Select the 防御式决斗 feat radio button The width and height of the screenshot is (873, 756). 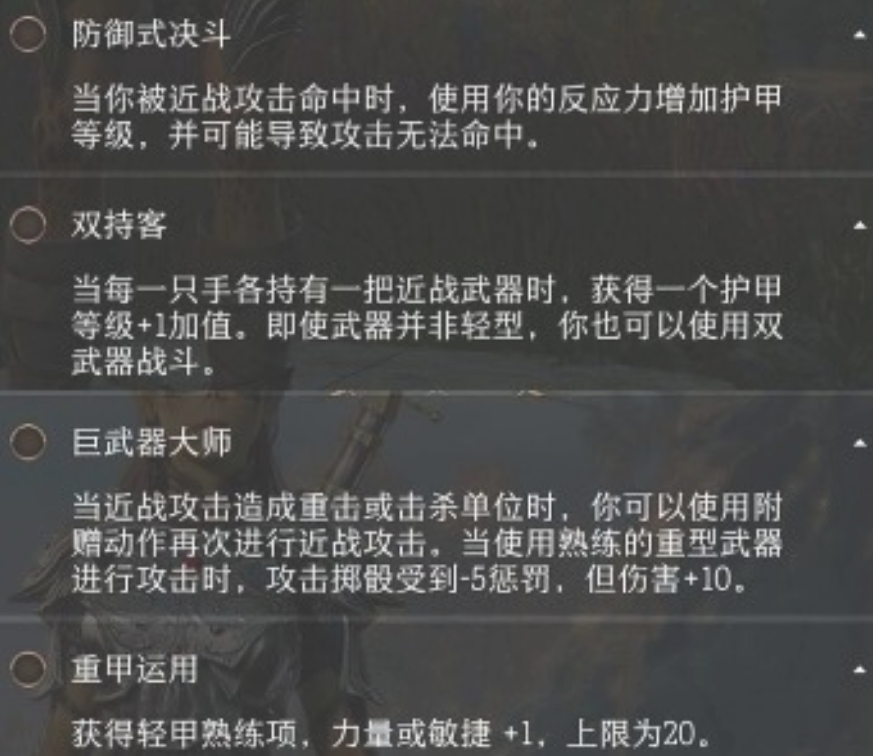click(x=29, y=36)
